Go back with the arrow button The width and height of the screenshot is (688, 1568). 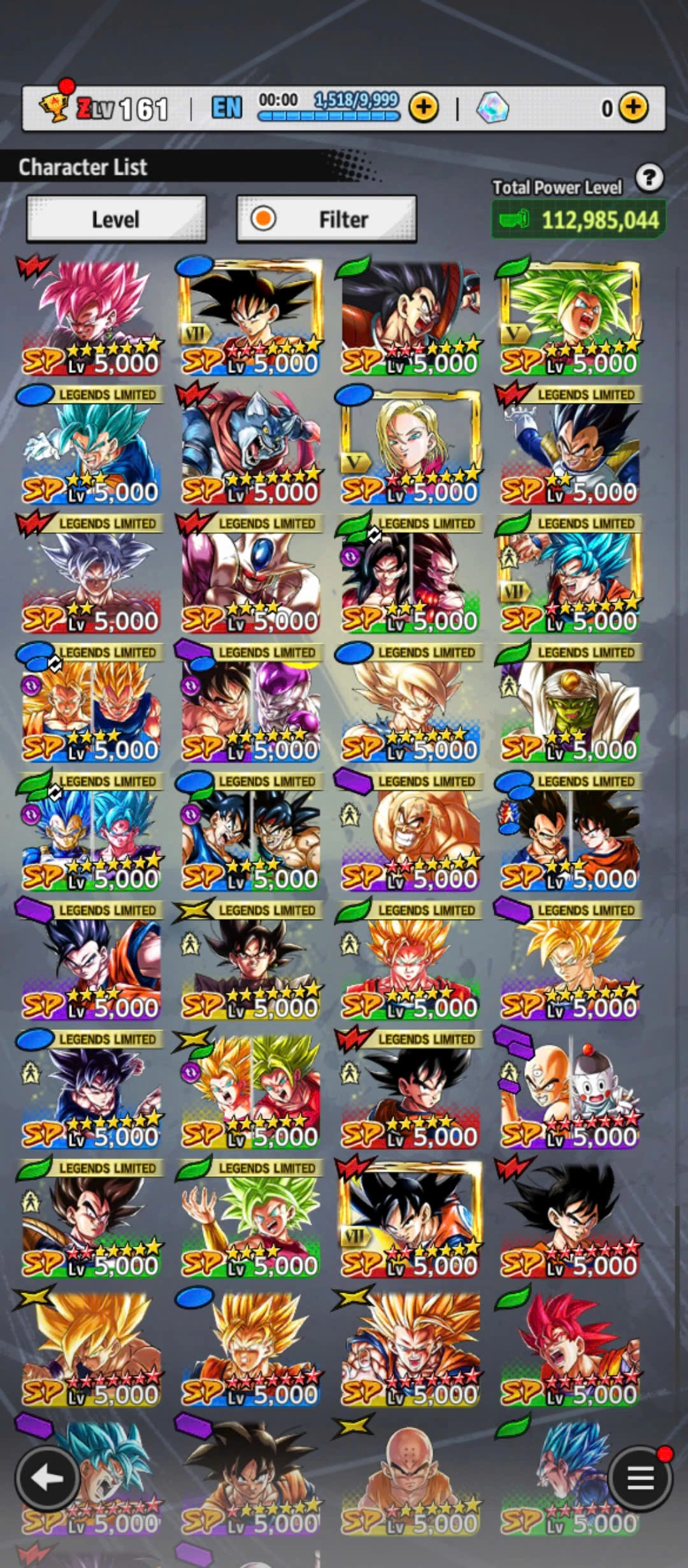tap(47, 1477)
